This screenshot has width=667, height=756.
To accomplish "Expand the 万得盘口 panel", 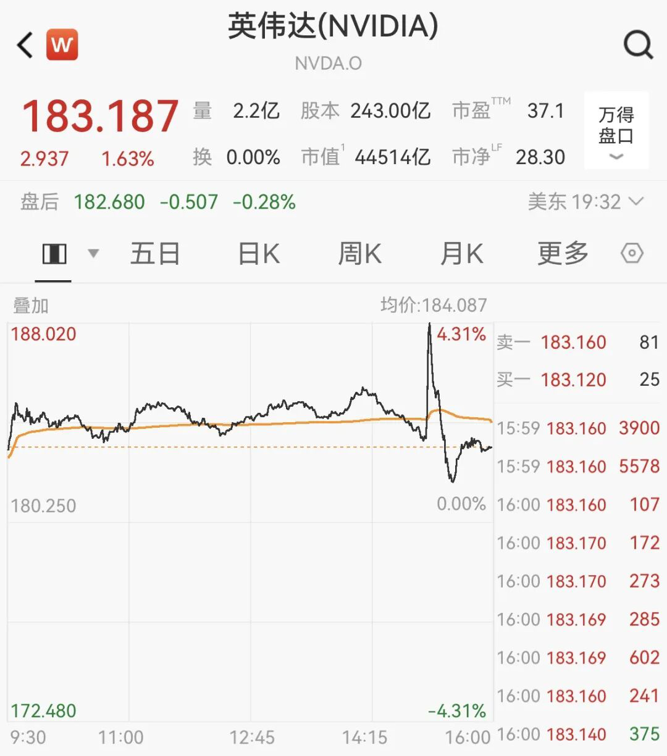I will [x=616, y=135].
